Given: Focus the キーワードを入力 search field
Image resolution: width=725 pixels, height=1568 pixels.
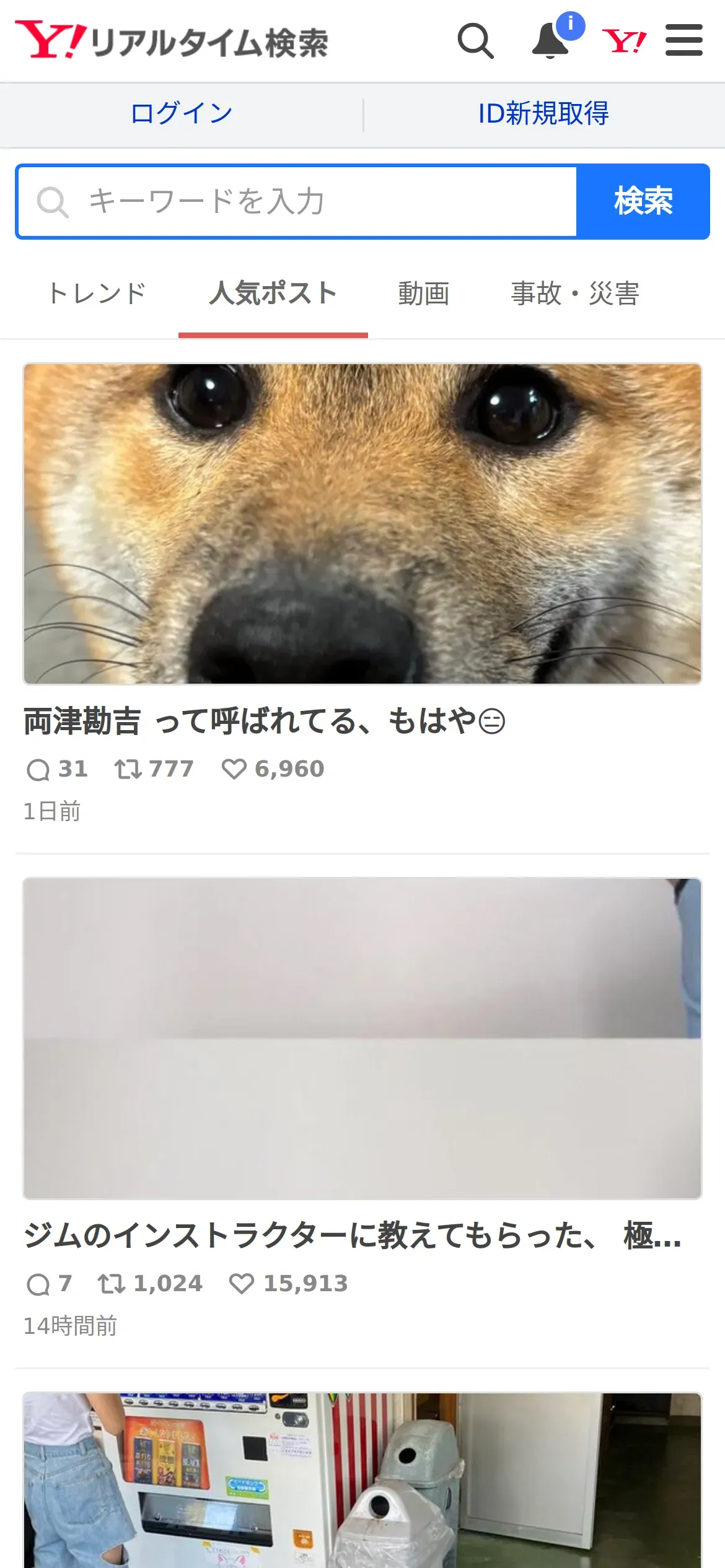Looking at the screenshot, I should 297,202.
